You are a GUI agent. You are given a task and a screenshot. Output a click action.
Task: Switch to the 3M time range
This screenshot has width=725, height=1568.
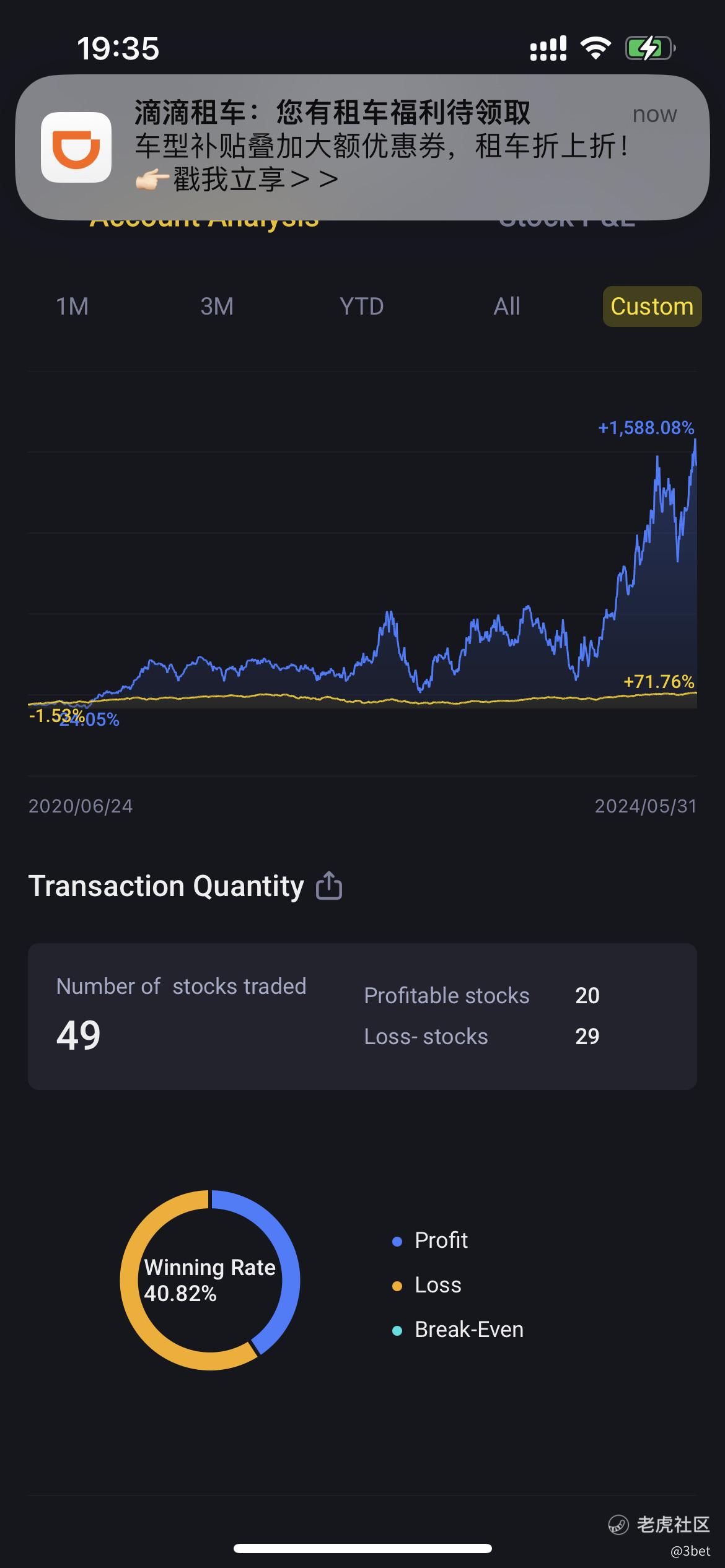tap(217, 307)
